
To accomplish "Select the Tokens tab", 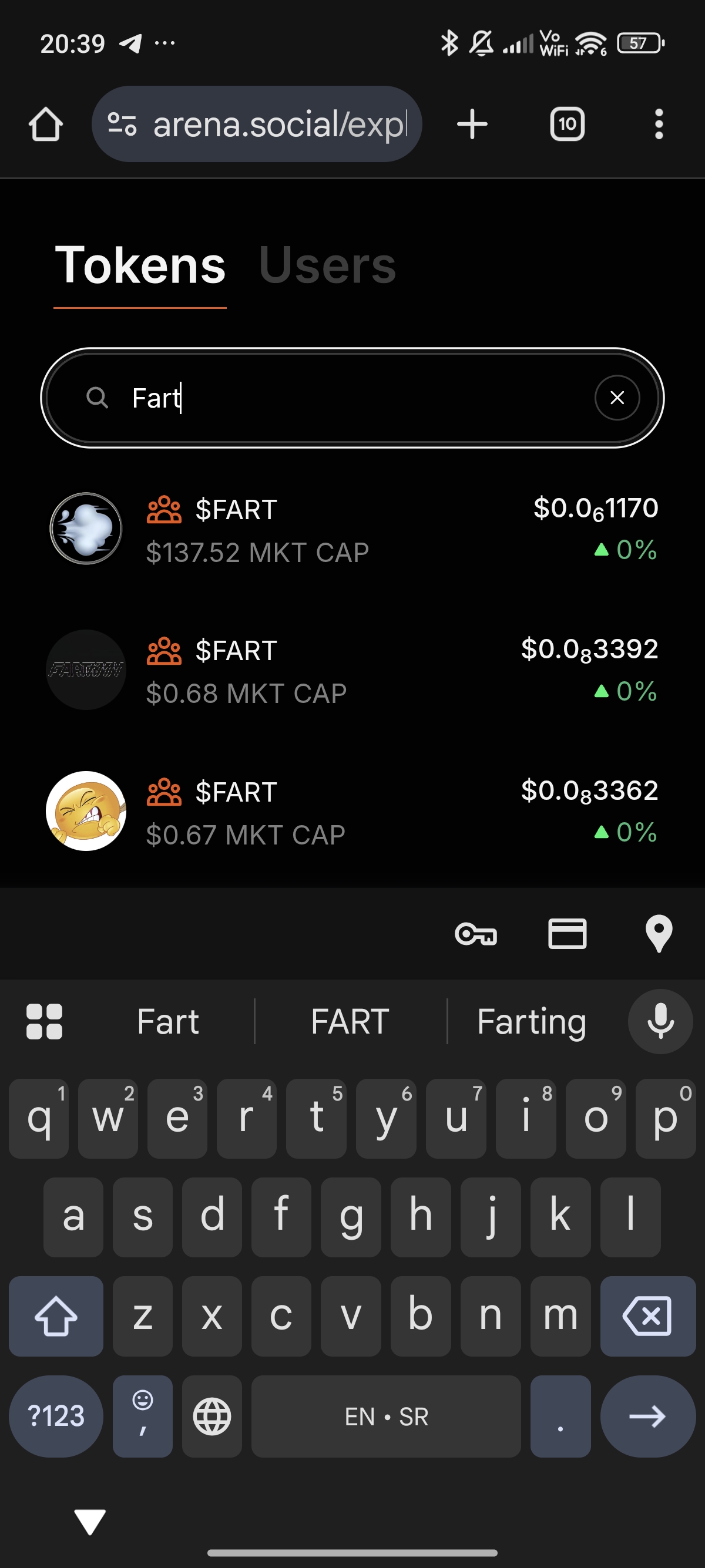I will (140, 265).
